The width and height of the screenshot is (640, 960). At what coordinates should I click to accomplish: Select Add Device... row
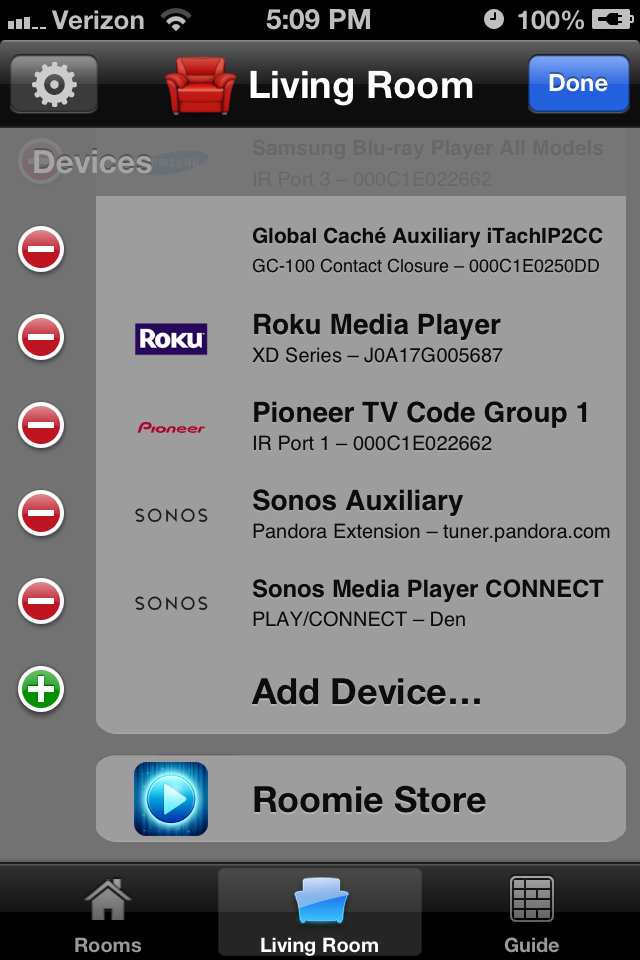[367, 691]
